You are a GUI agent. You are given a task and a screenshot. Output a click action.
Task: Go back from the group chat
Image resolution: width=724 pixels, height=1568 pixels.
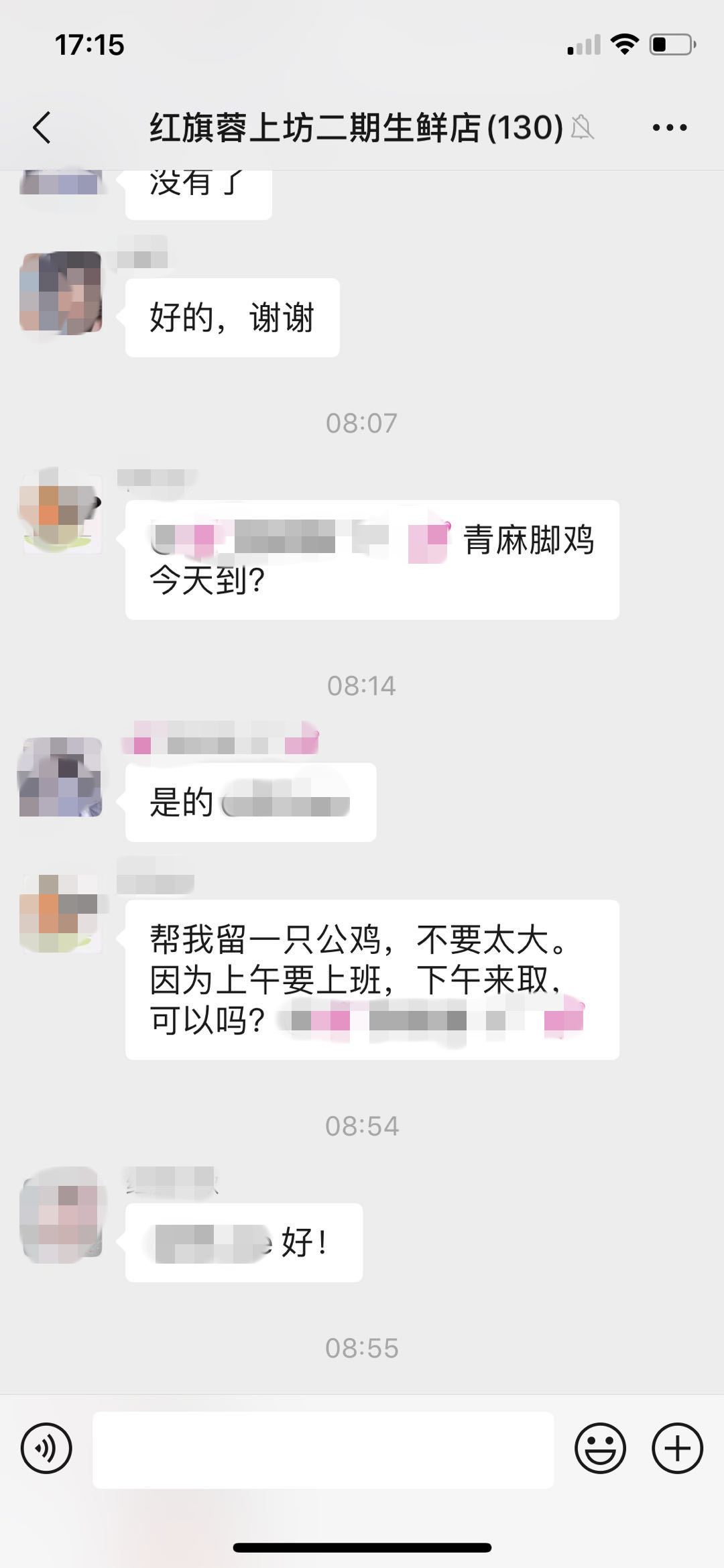pyautogui.click(x=42, y=127)
